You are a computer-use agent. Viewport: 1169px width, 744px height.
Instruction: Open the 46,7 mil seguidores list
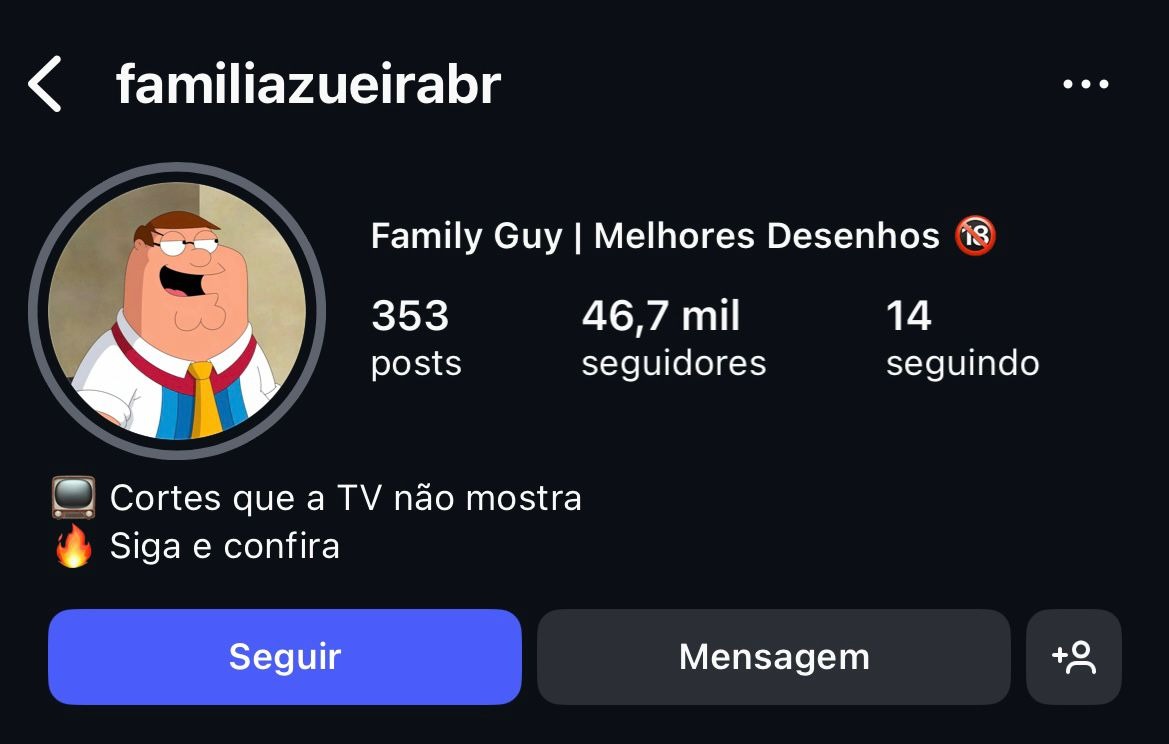point(673,338)
